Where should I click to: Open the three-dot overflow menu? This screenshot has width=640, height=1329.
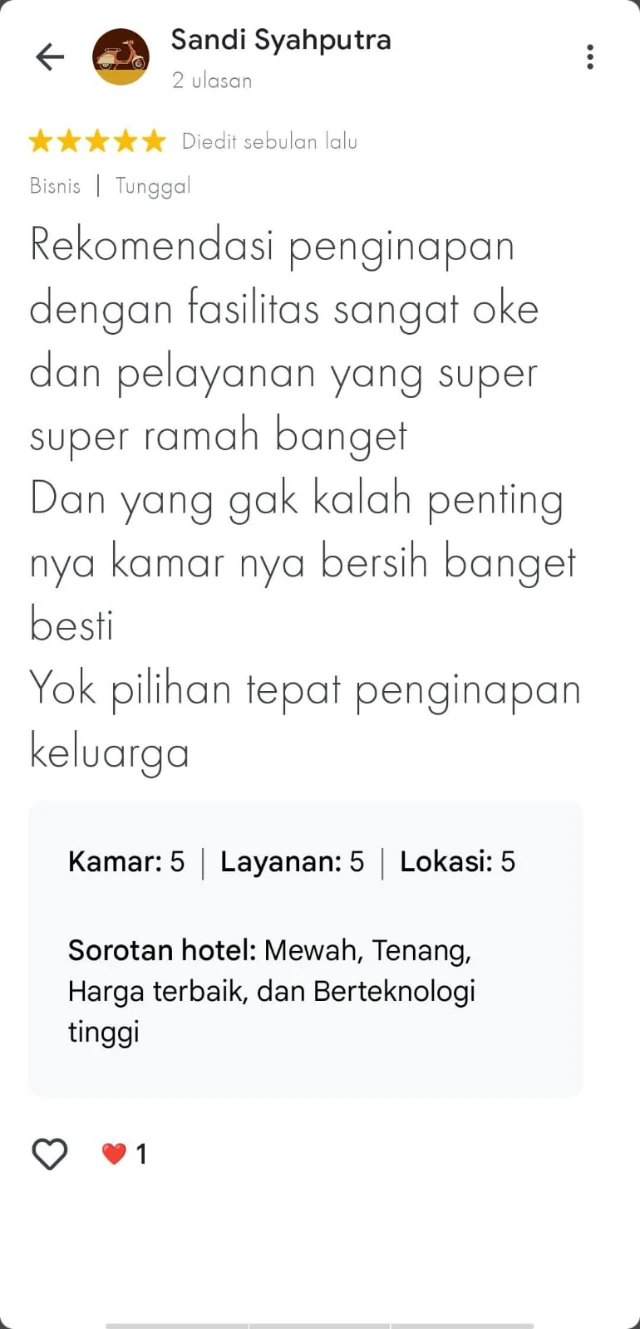pos(590,57)
